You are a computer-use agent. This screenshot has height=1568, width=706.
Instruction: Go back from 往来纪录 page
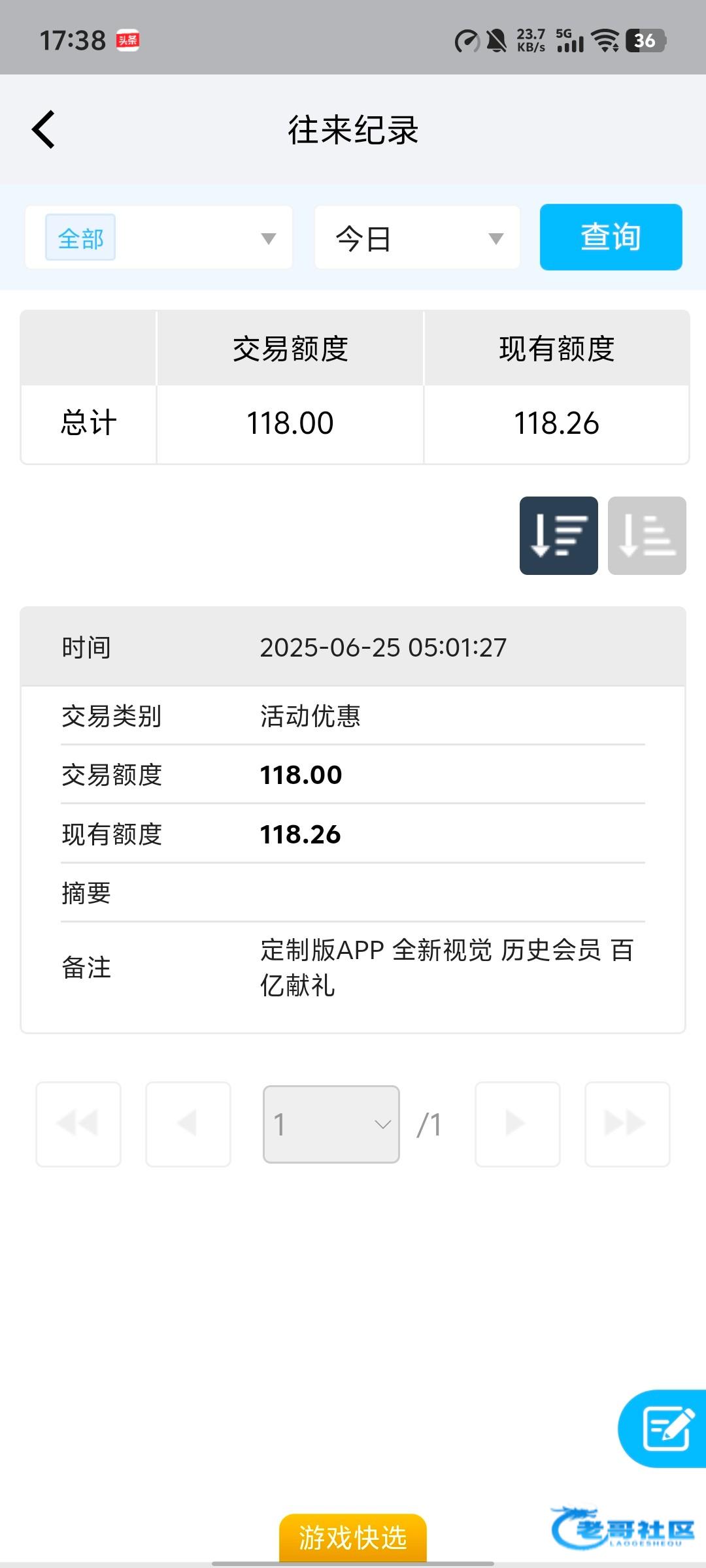(44, 129)
